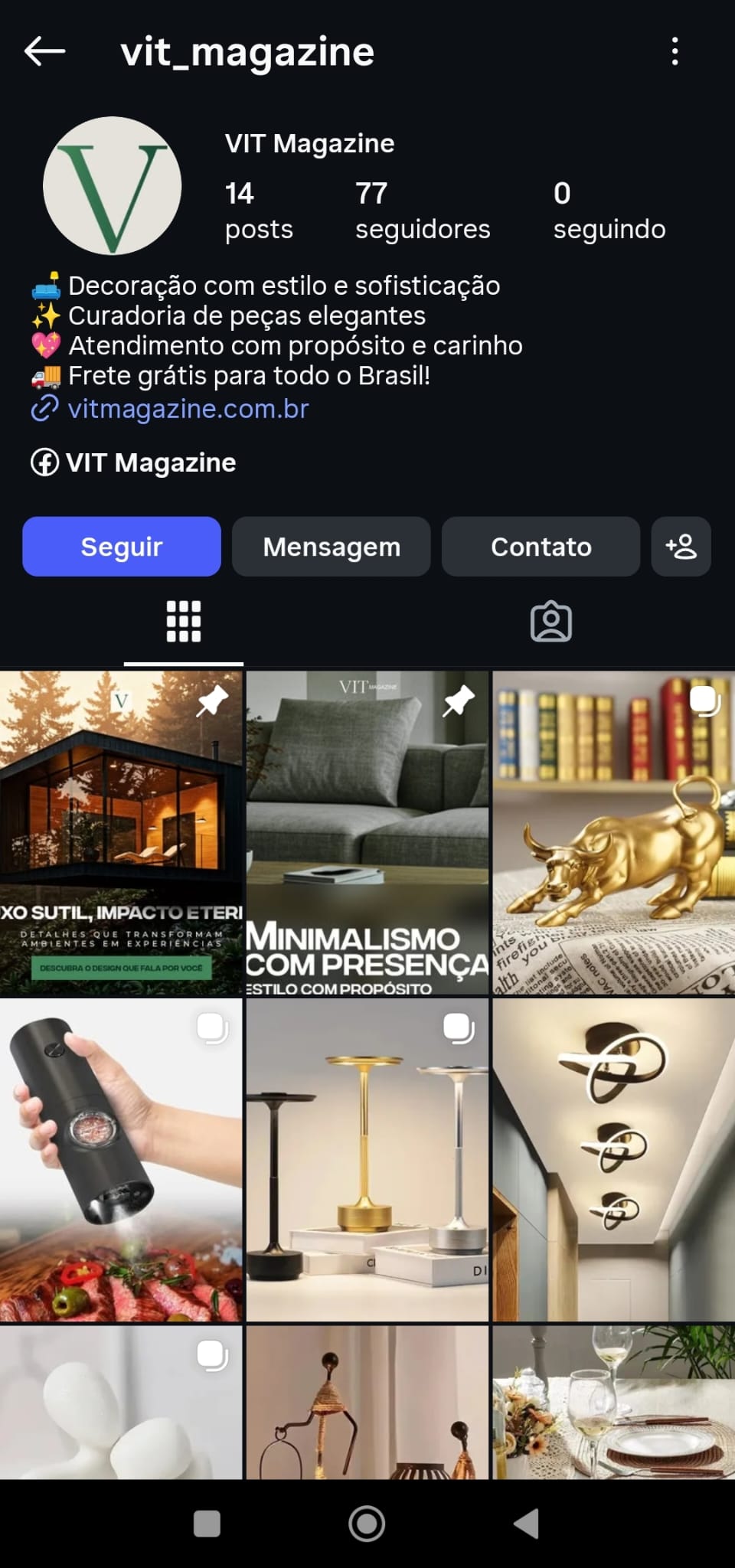The image size is (735, 1568).
Task: Select the tagged photos icon
Action: point(550,622)
